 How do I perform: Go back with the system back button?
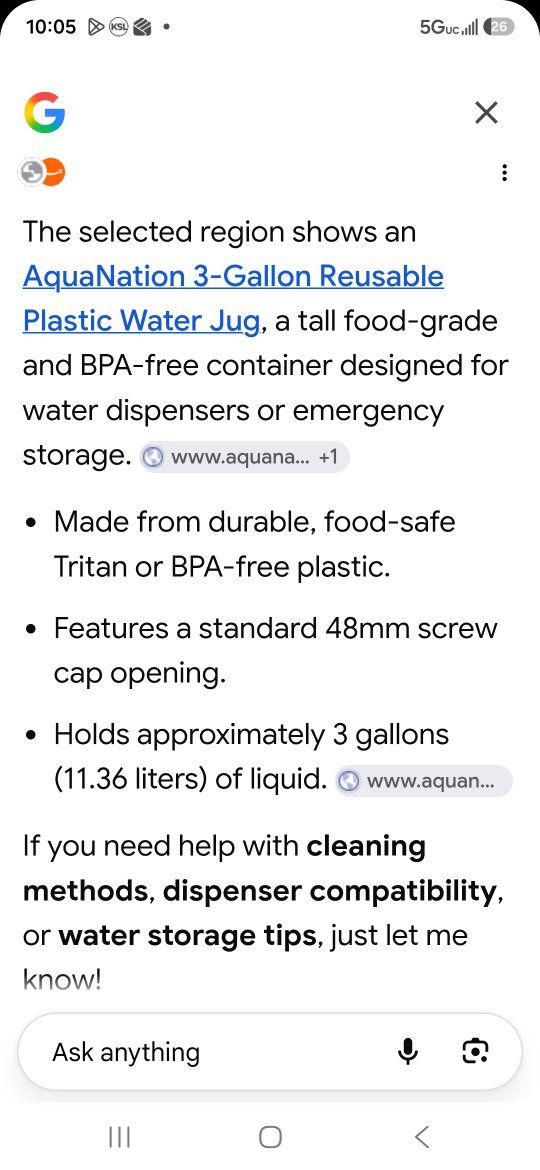pos(421,1136)
